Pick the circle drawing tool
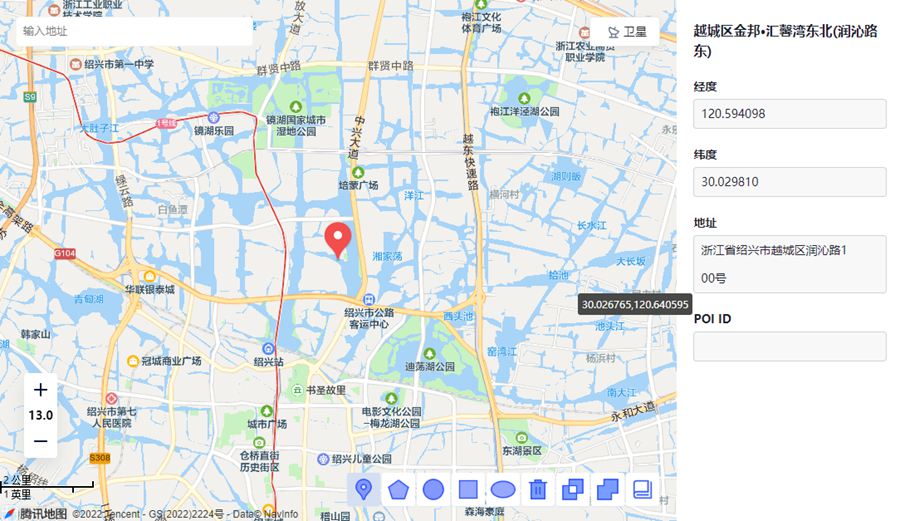The height and width of the screenshot is (521, 900). [x=433, y=489]
